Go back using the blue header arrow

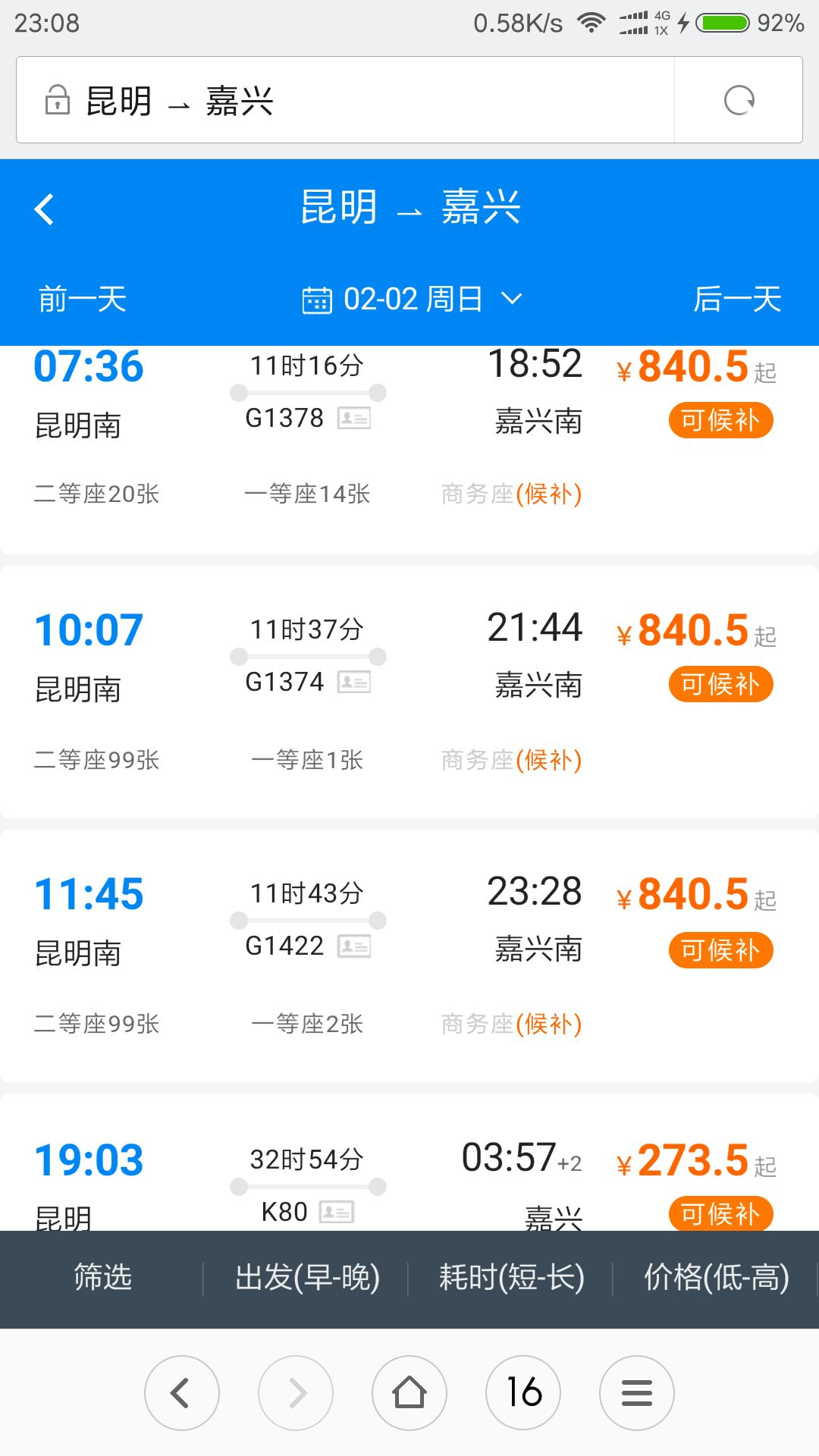[45, 209]
